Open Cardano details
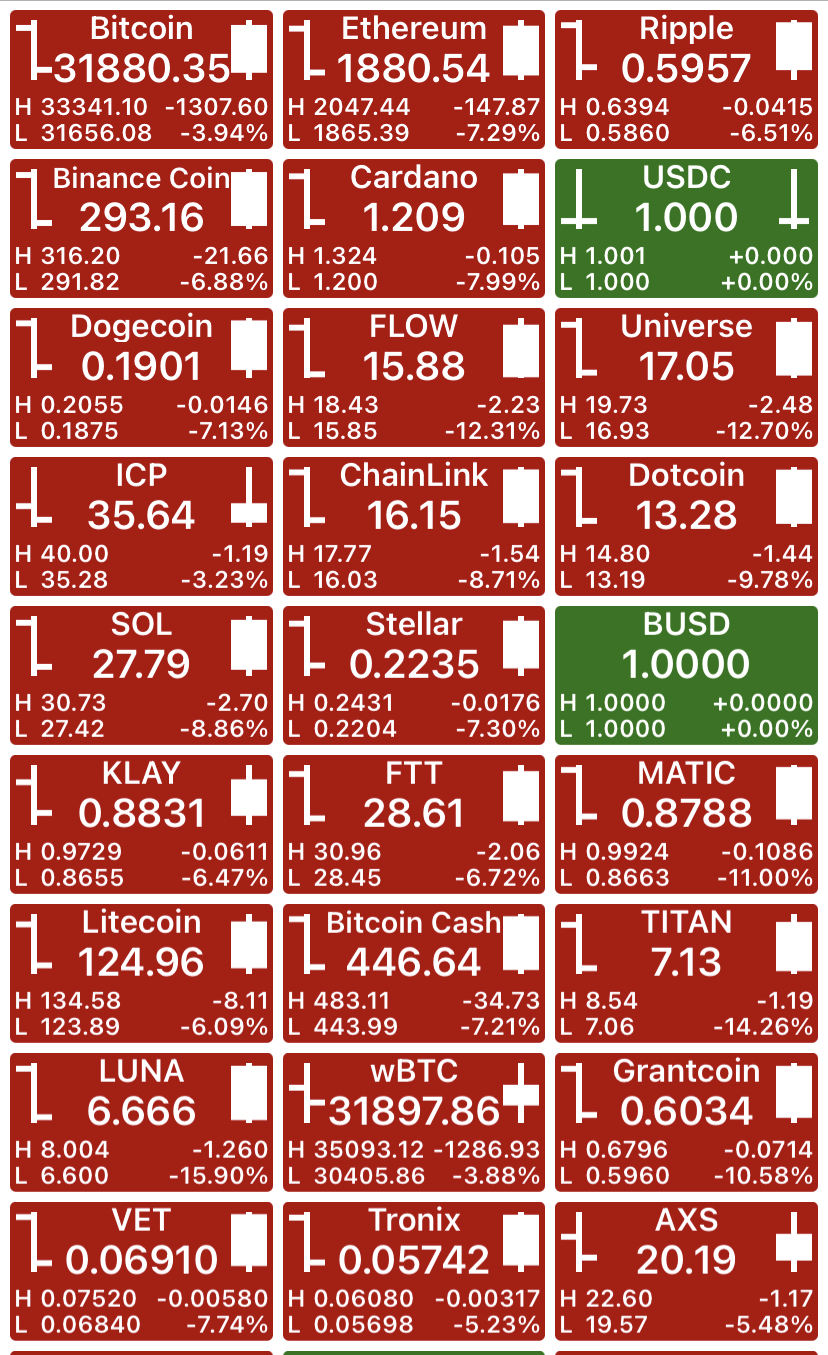This screenshot has height=1355, width=828. (x=414, y=229)
